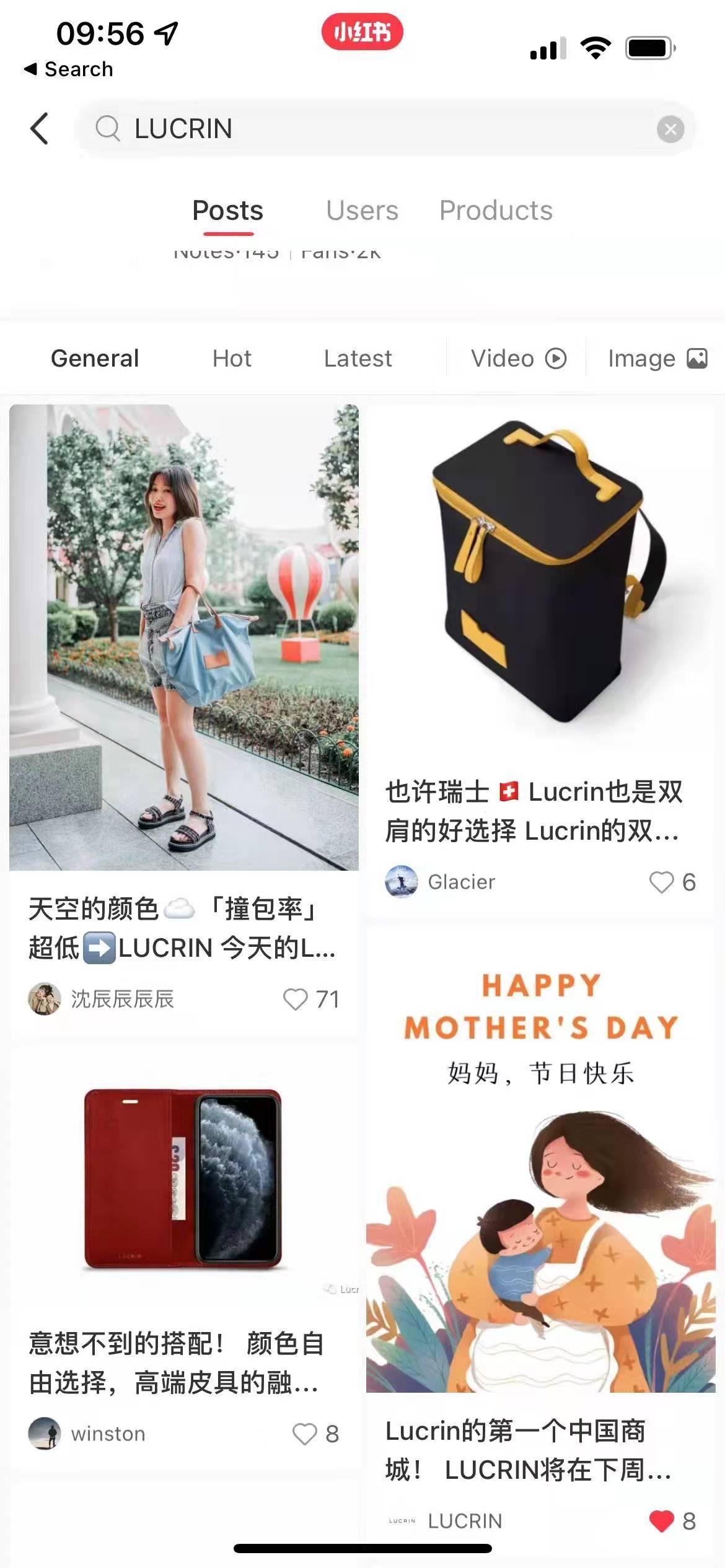Go back using the back arrow
The width and height of the screenshot is (725, 1568).
tap(39, 129)
